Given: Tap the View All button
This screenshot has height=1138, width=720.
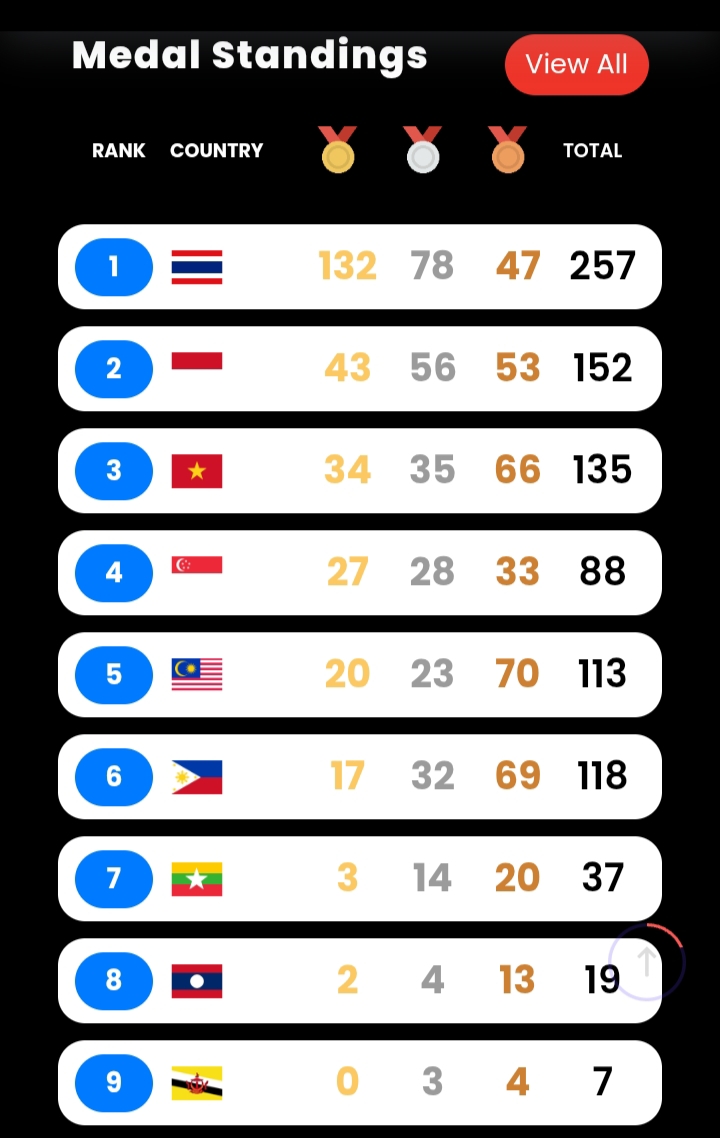Looking at the screenshot, I should pyautogui.click(x=576, y=65).
